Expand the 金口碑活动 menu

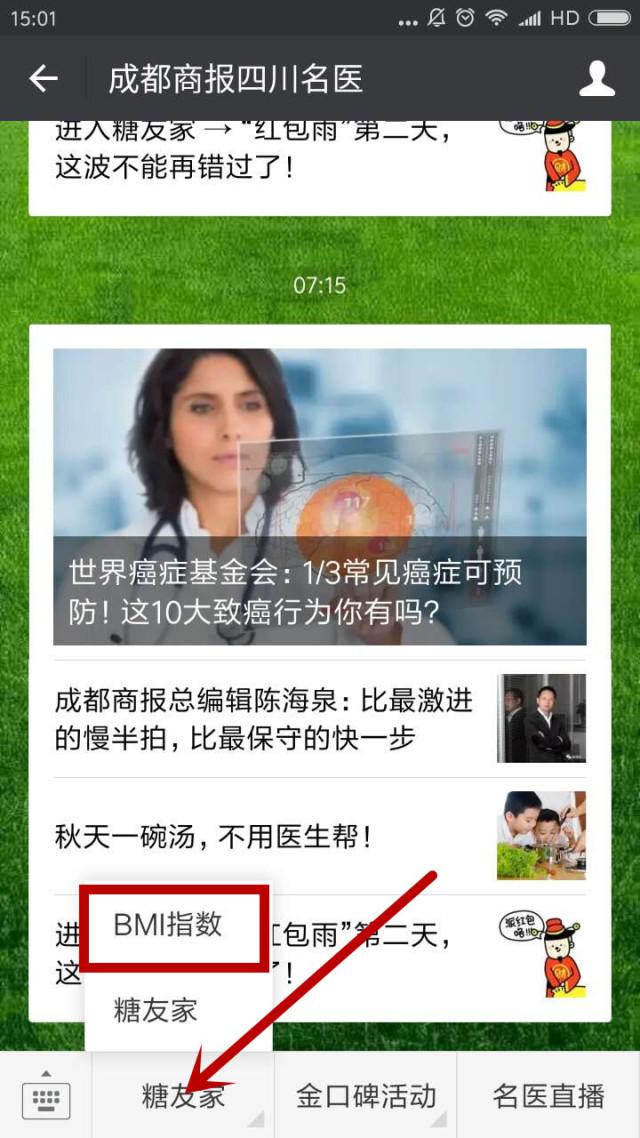coord(366,1096)
